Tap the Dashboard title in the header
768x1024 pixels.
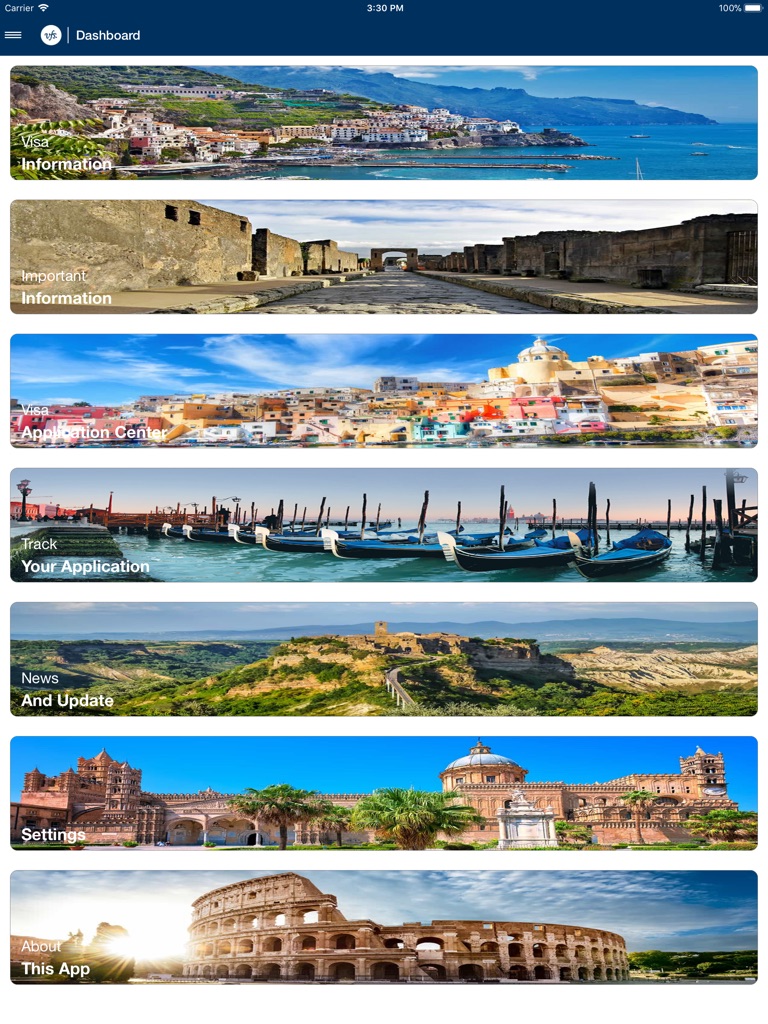pos(106,34)
